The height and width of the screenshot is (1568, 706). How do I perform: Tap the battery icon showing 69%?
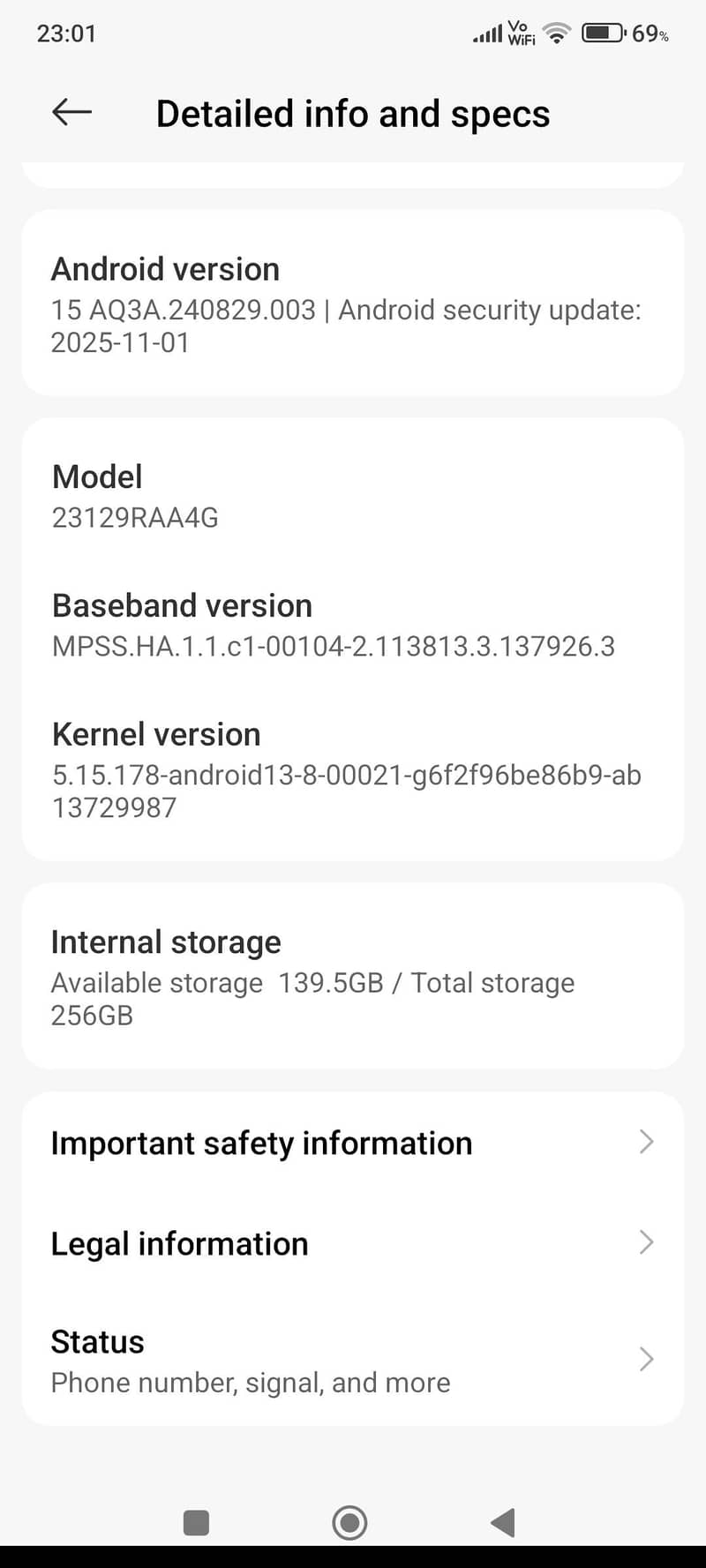(601, 33)
